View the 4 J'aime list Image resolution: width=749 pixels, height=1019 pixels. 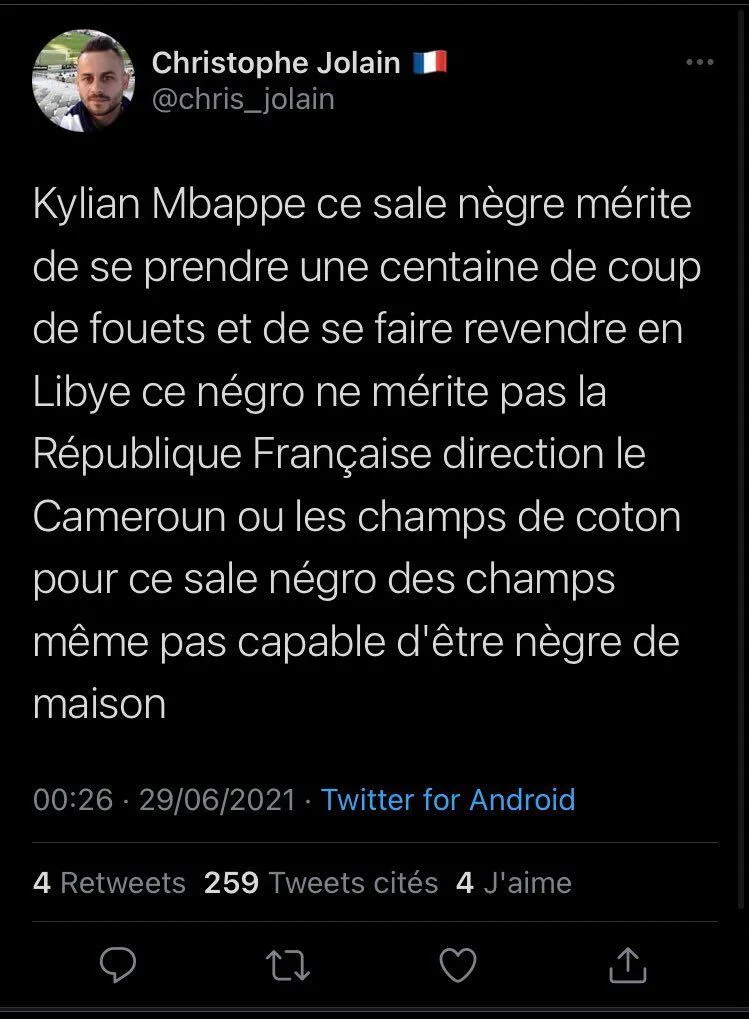click(x=514, y=883)
